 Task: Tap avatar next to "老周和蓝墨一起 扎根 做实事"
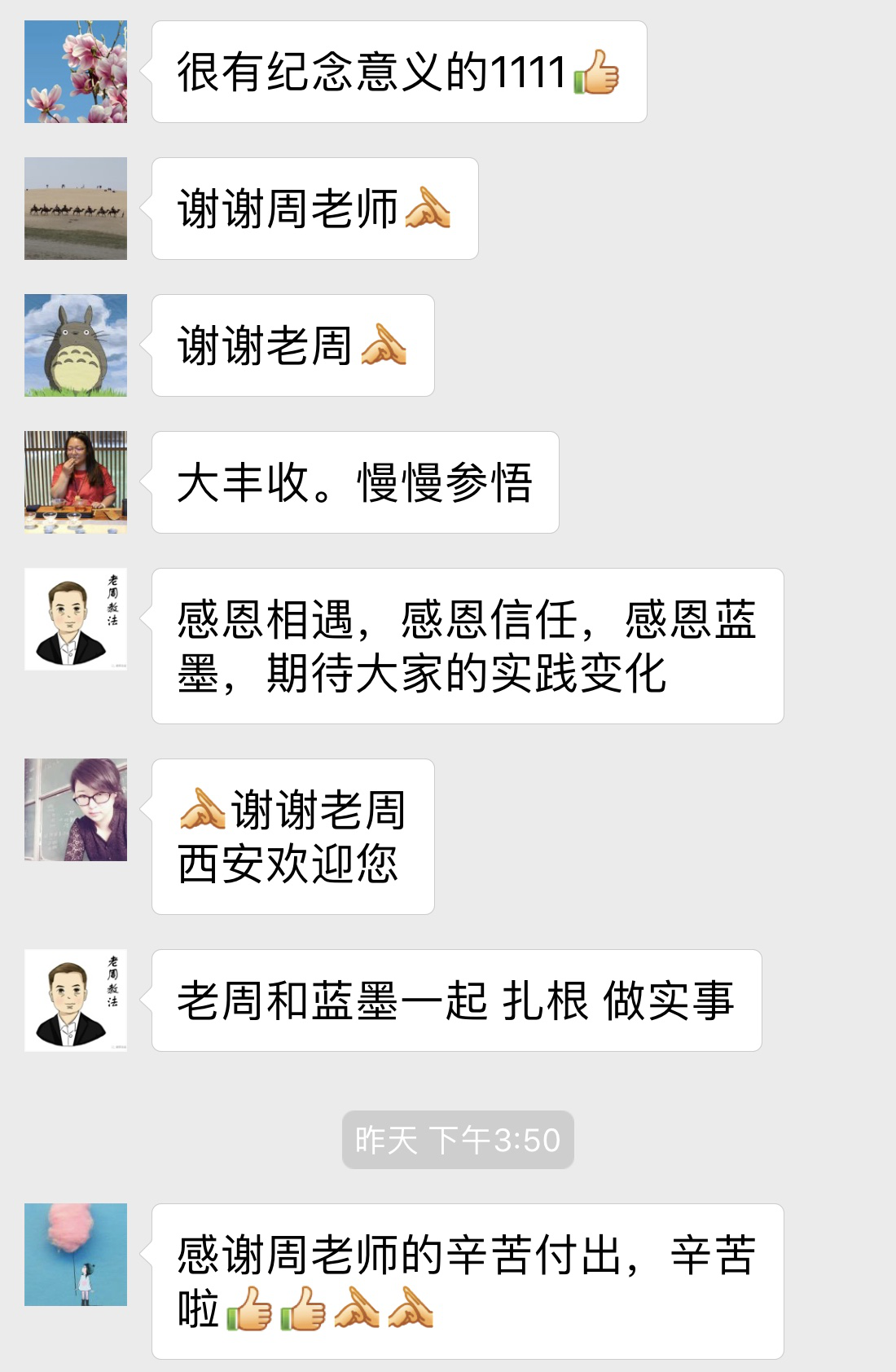(x=76, y=1000)
